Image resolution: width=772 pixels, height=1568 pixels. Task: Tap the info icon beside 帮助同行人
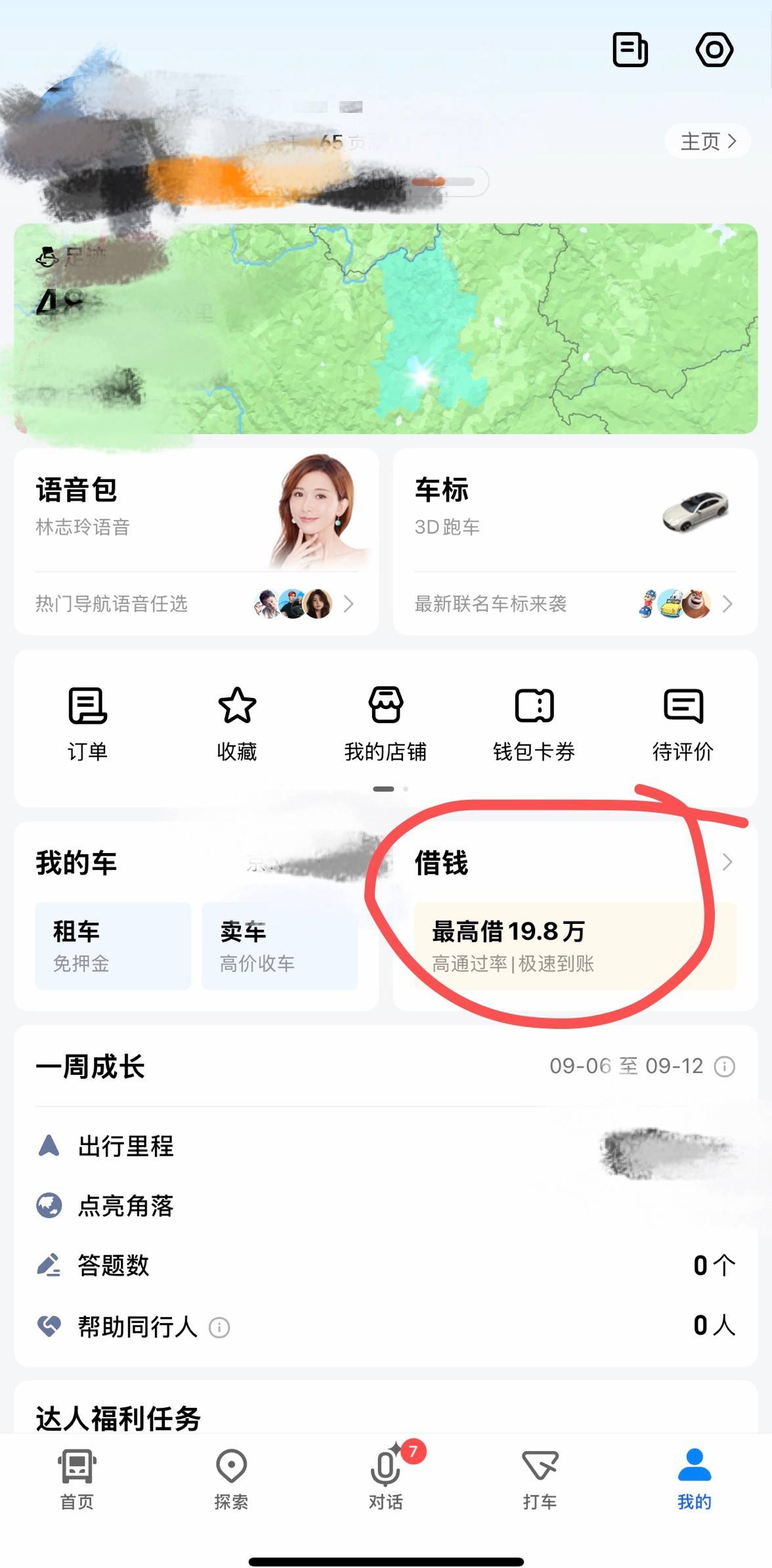click(219, 1328)
